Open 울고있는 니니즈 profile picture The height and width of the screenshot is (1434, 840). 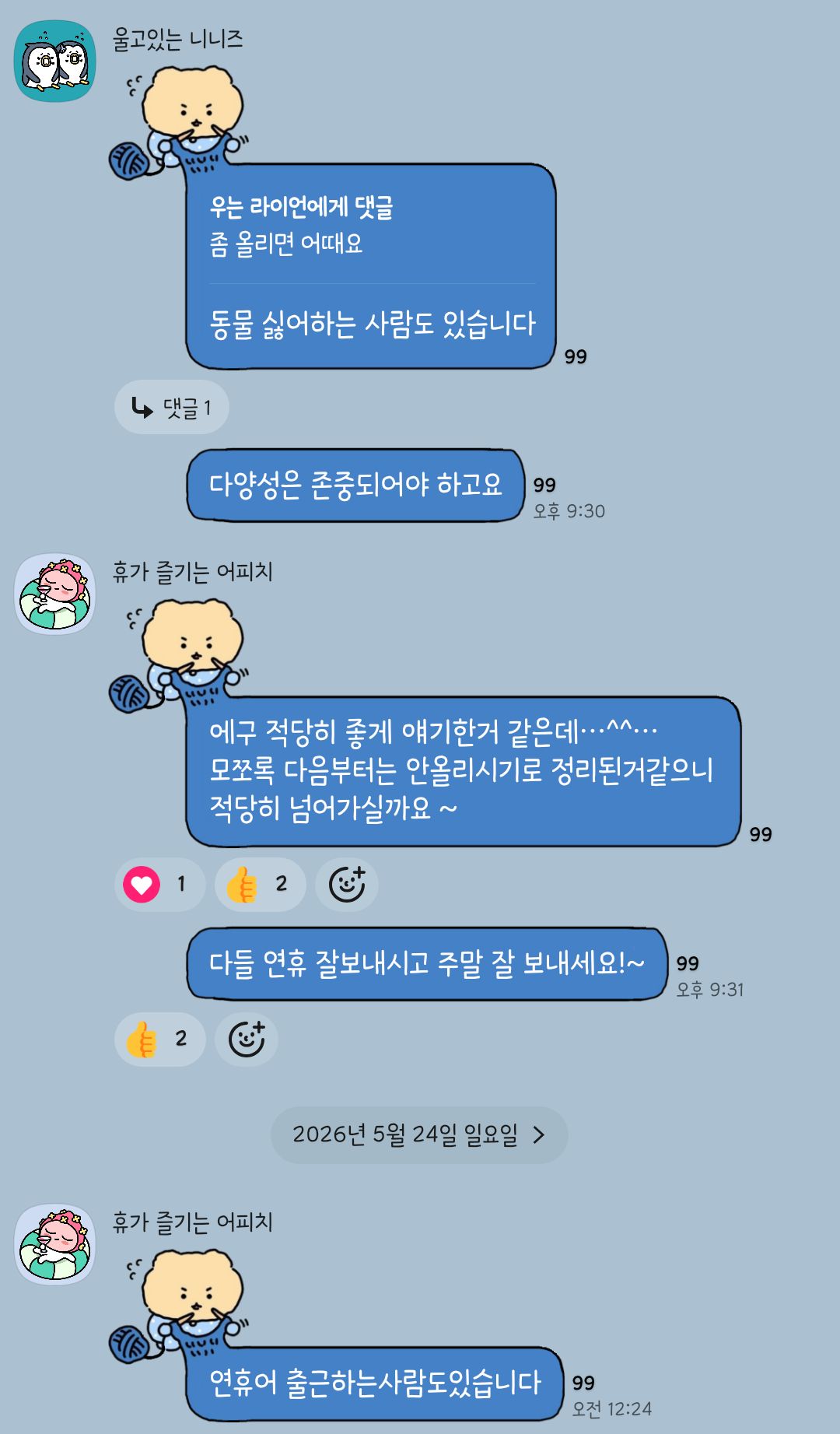55,61
